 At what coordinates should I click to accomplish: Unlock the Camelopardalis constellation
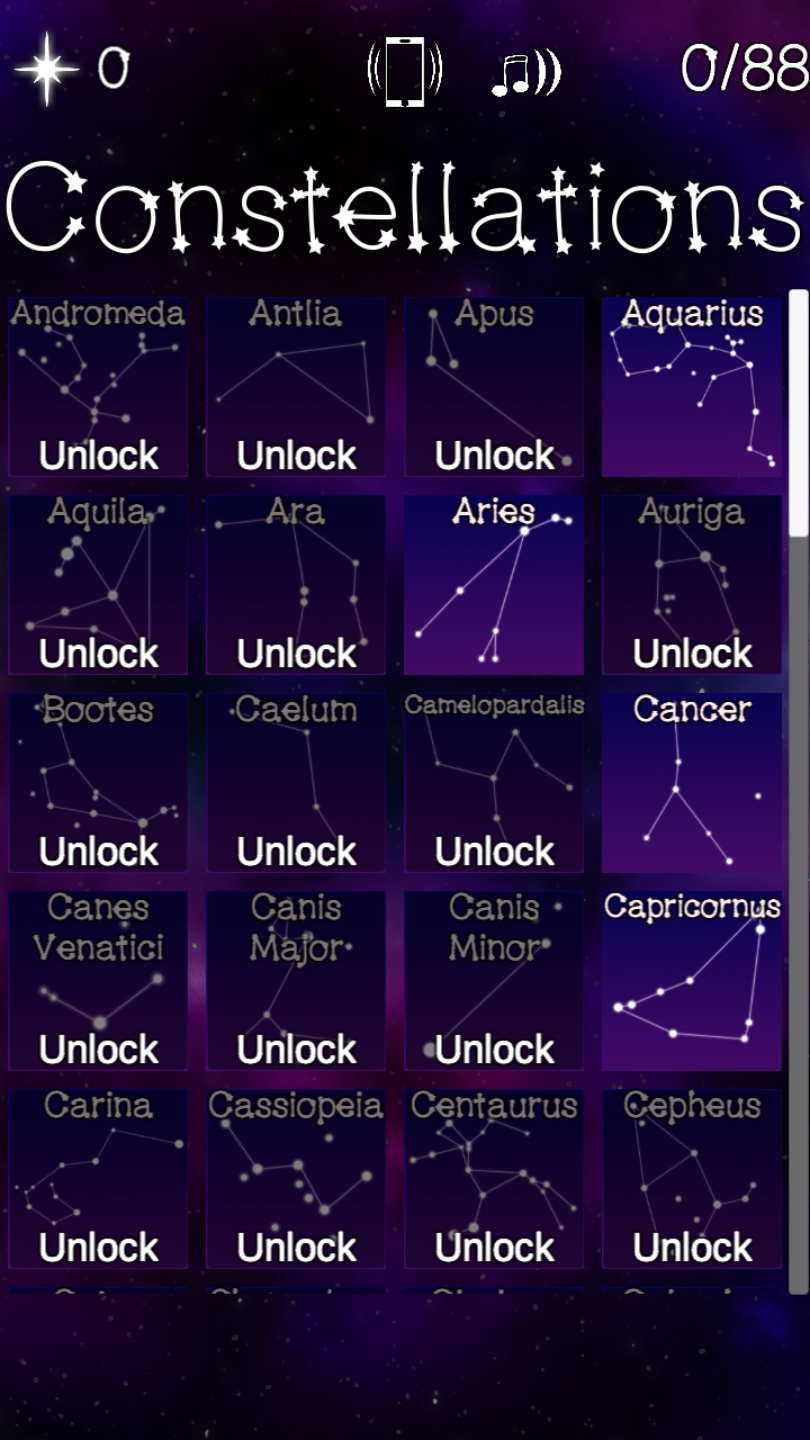pos(494,851)
